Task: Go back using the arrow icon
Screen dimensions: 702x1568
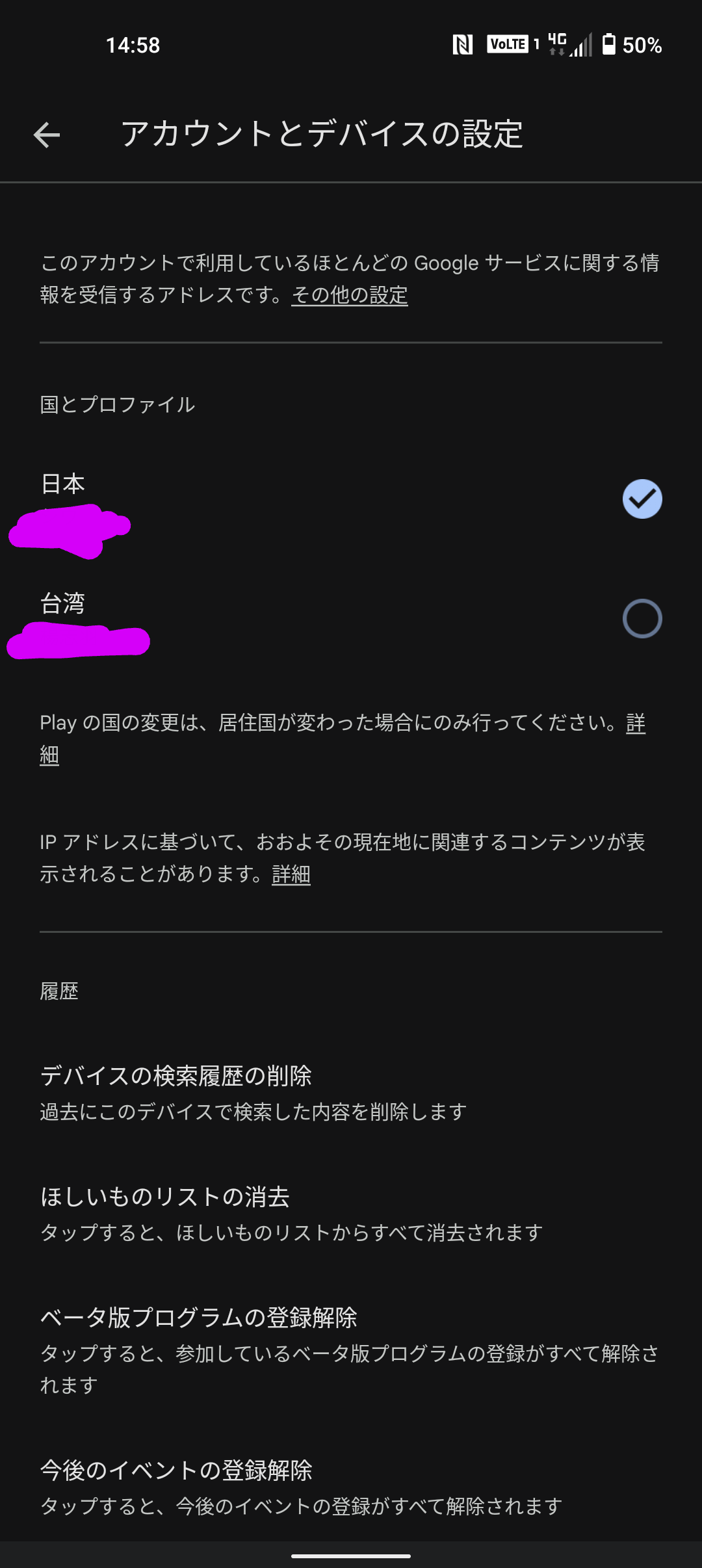Action: pos(47,135)
